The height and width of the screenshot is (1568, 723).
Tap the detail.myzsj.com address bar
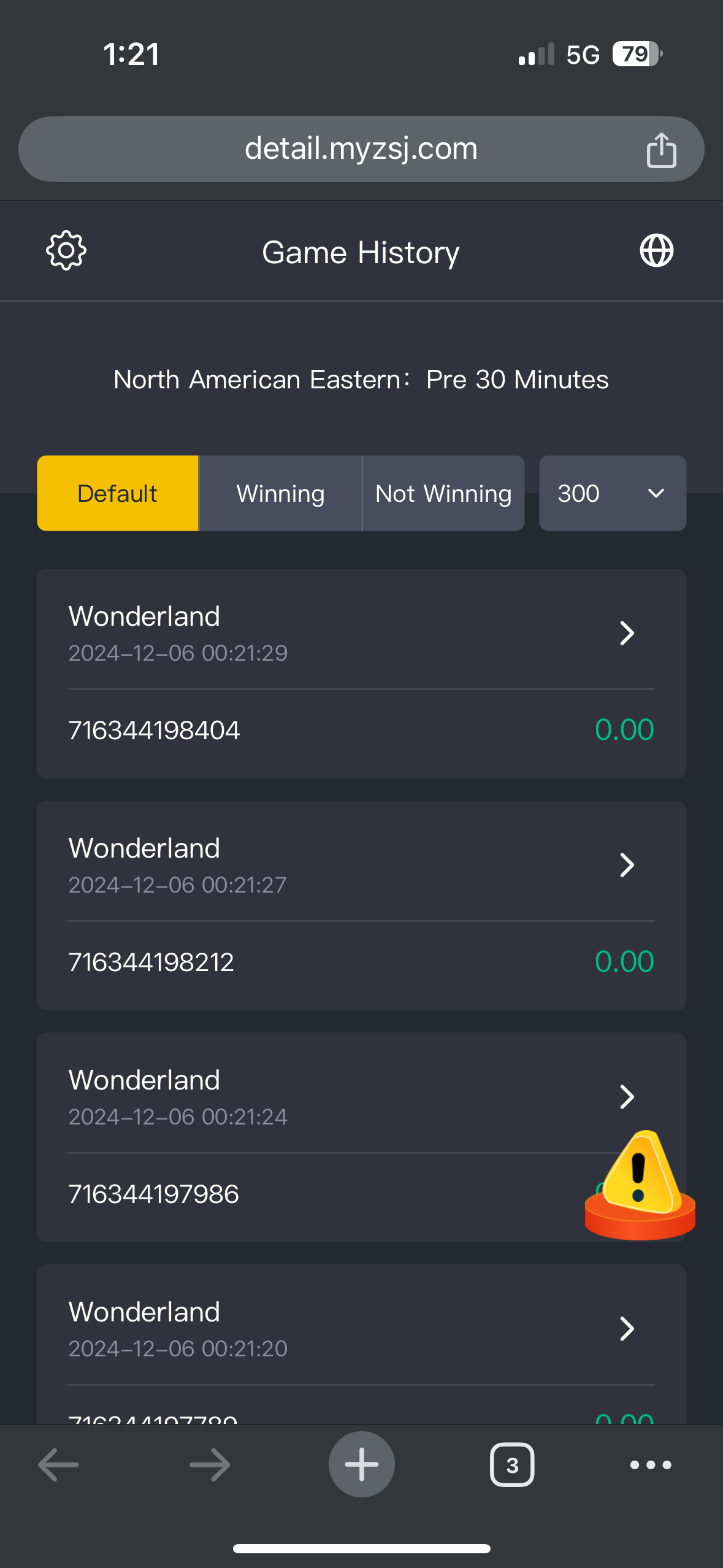coord(361,149)
